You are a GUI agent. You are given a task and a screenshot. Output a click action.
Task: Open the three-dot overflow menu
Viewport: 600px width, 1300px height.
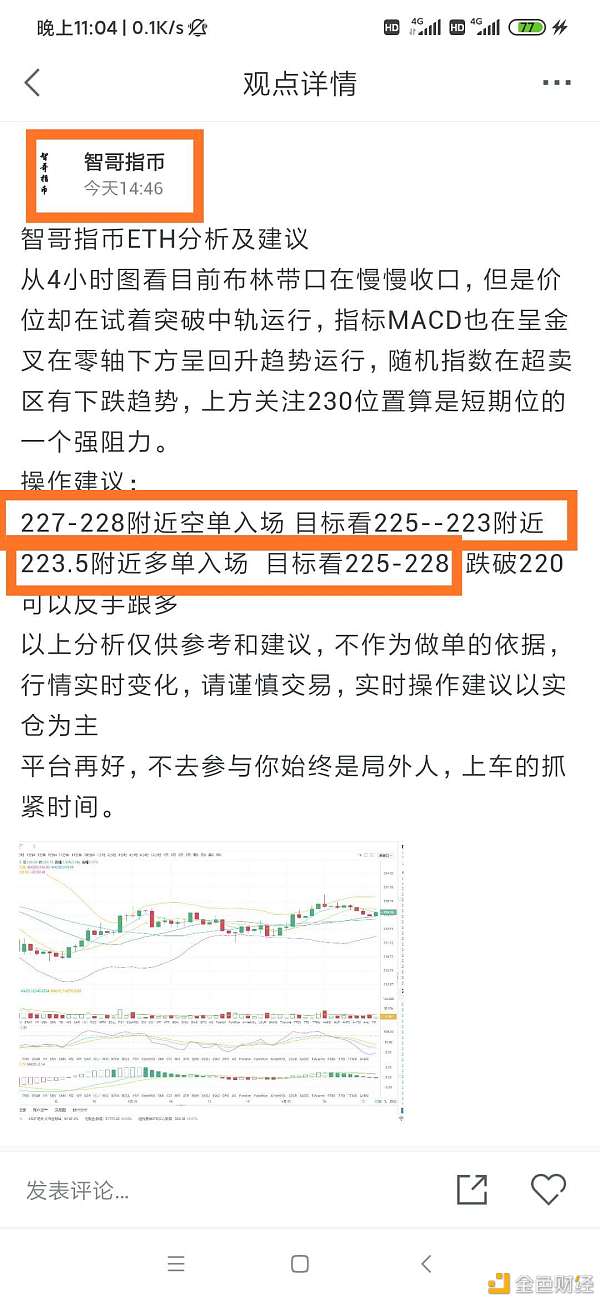tap(556, 83)
